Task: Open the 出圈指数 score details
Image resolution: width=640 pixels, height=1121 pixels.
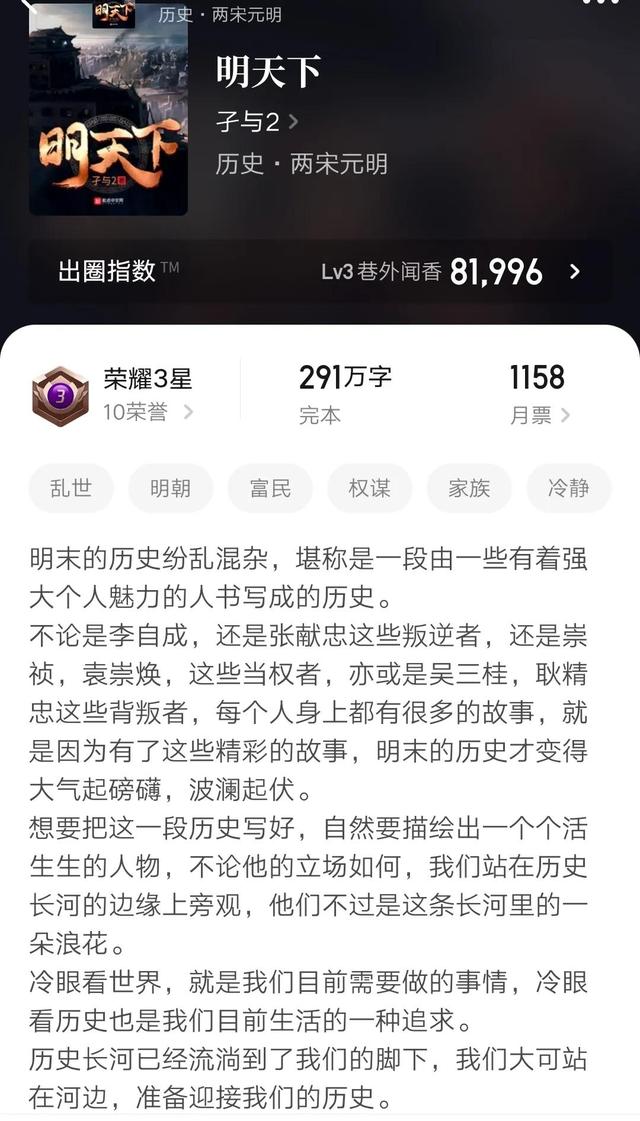Action: click(320, 272)
